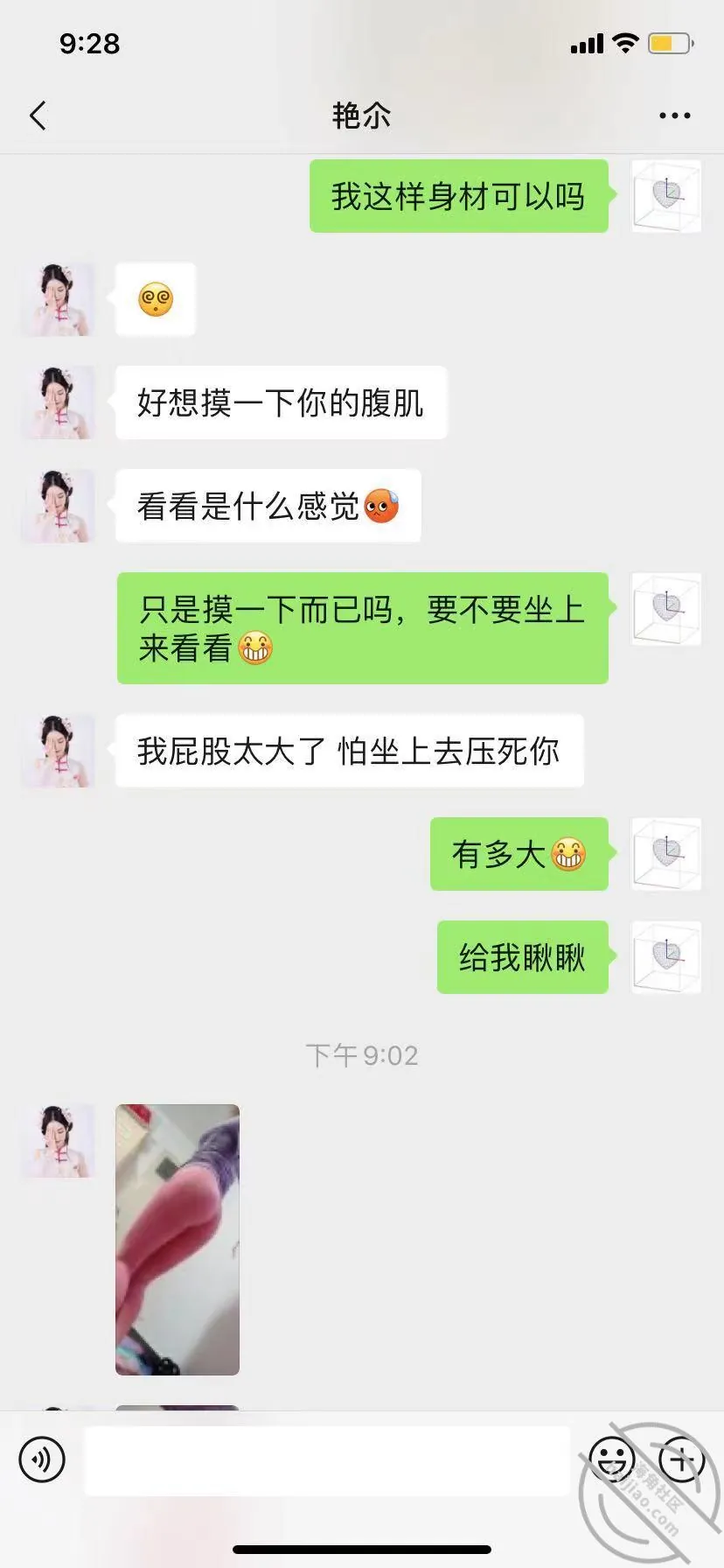Open contact avatar beside 好想摸一下你的腹肌
Viewport: 724px width, 1568px height.
pos(58,402)
